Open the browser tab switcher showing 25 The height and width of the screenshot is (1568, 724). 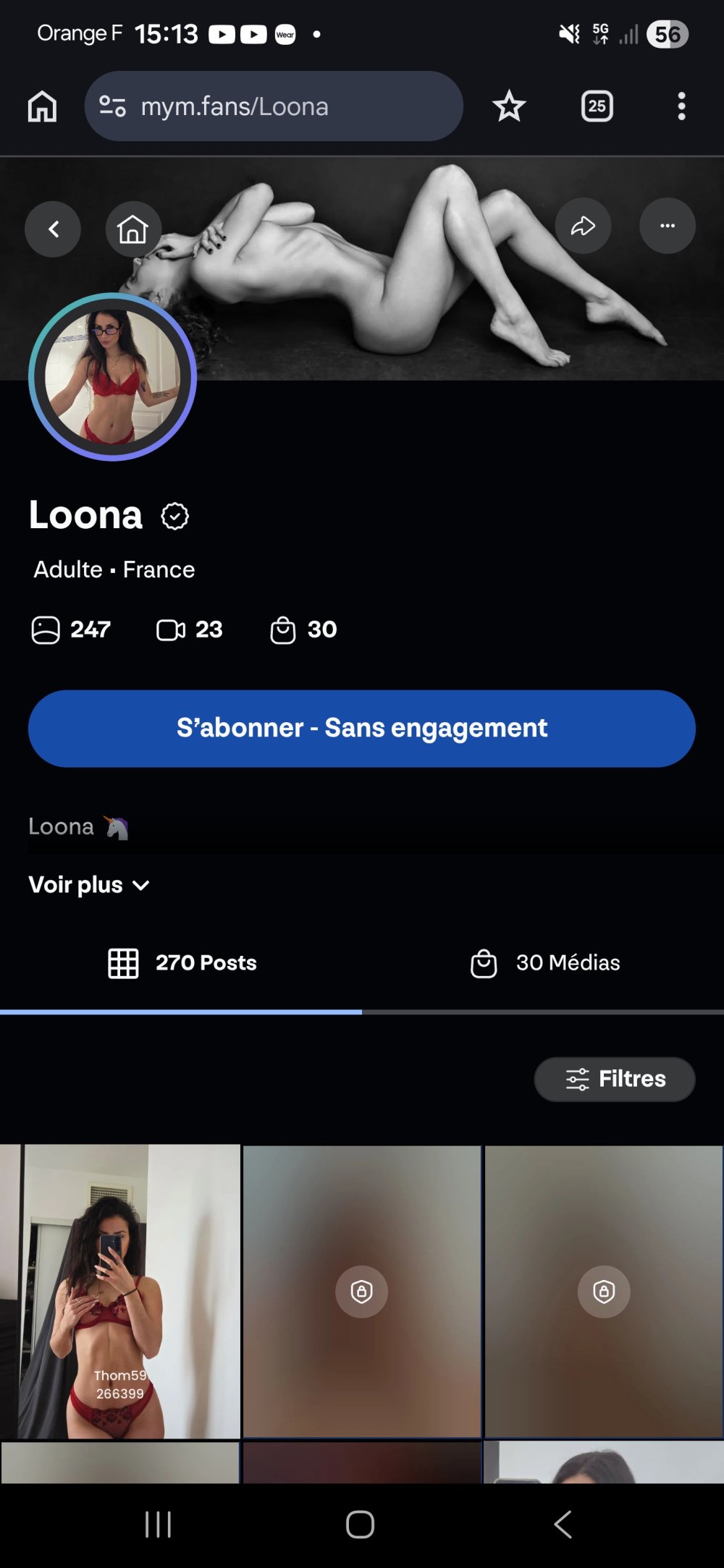(x=597, y=106)
